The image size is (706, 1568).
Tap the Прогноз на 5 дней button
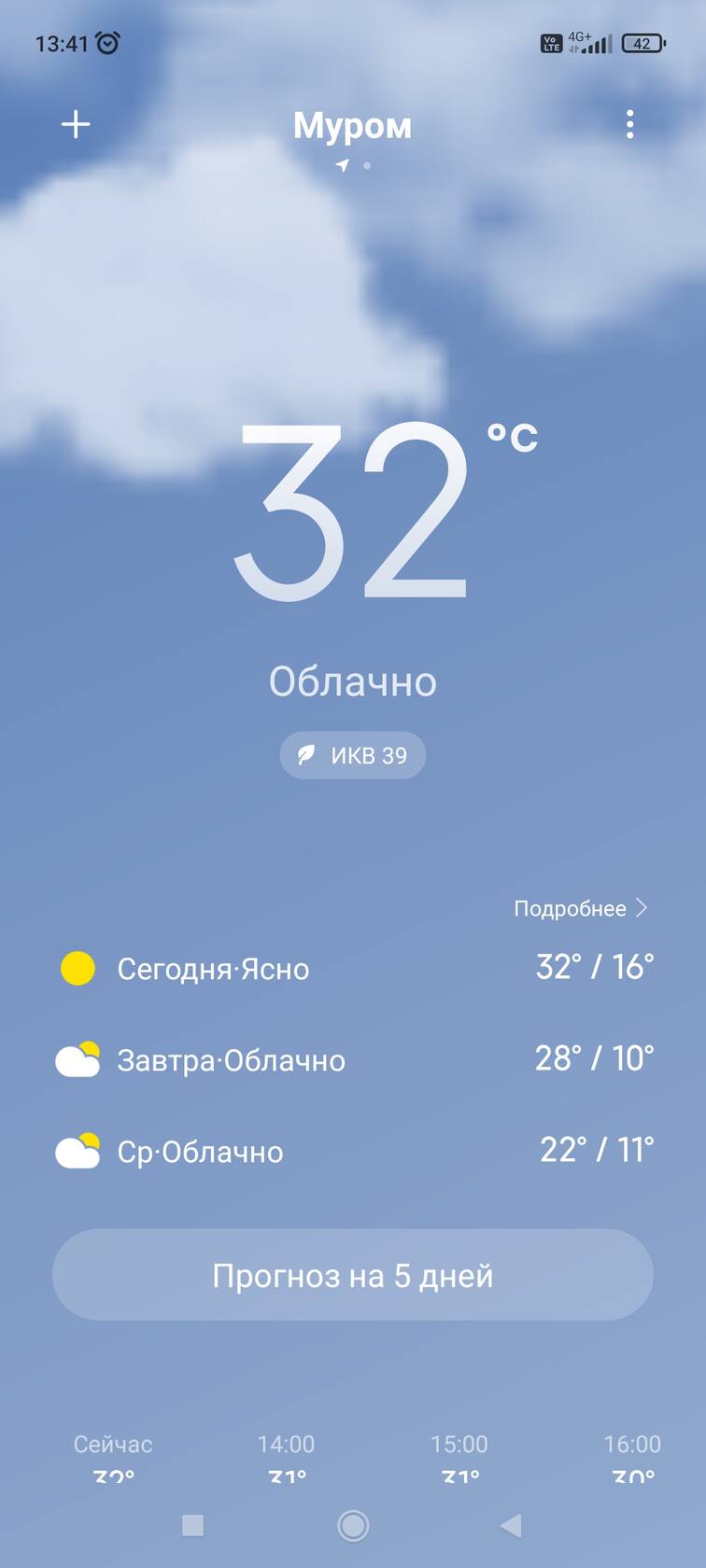tap(353, 1275)
